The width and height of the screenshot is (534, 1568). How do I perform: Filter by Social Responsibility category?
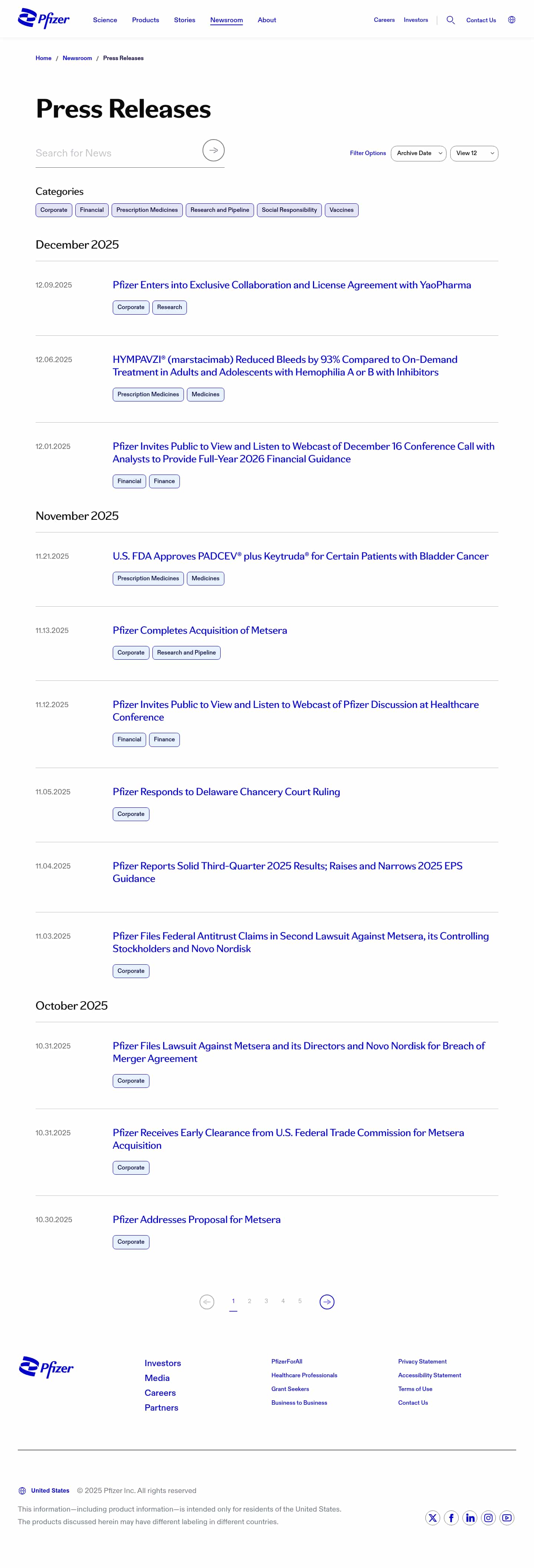pyautogui.click(x=289, y=210)
